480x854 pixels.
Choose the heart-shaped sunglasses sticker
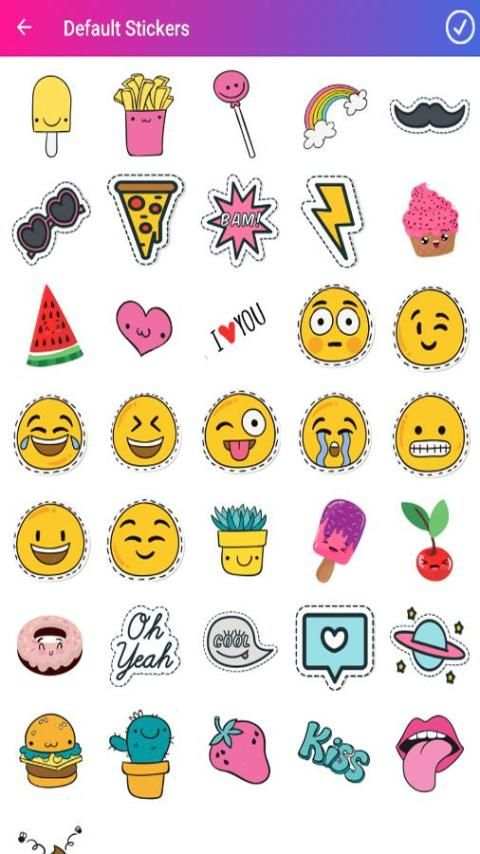pos(51,222)
